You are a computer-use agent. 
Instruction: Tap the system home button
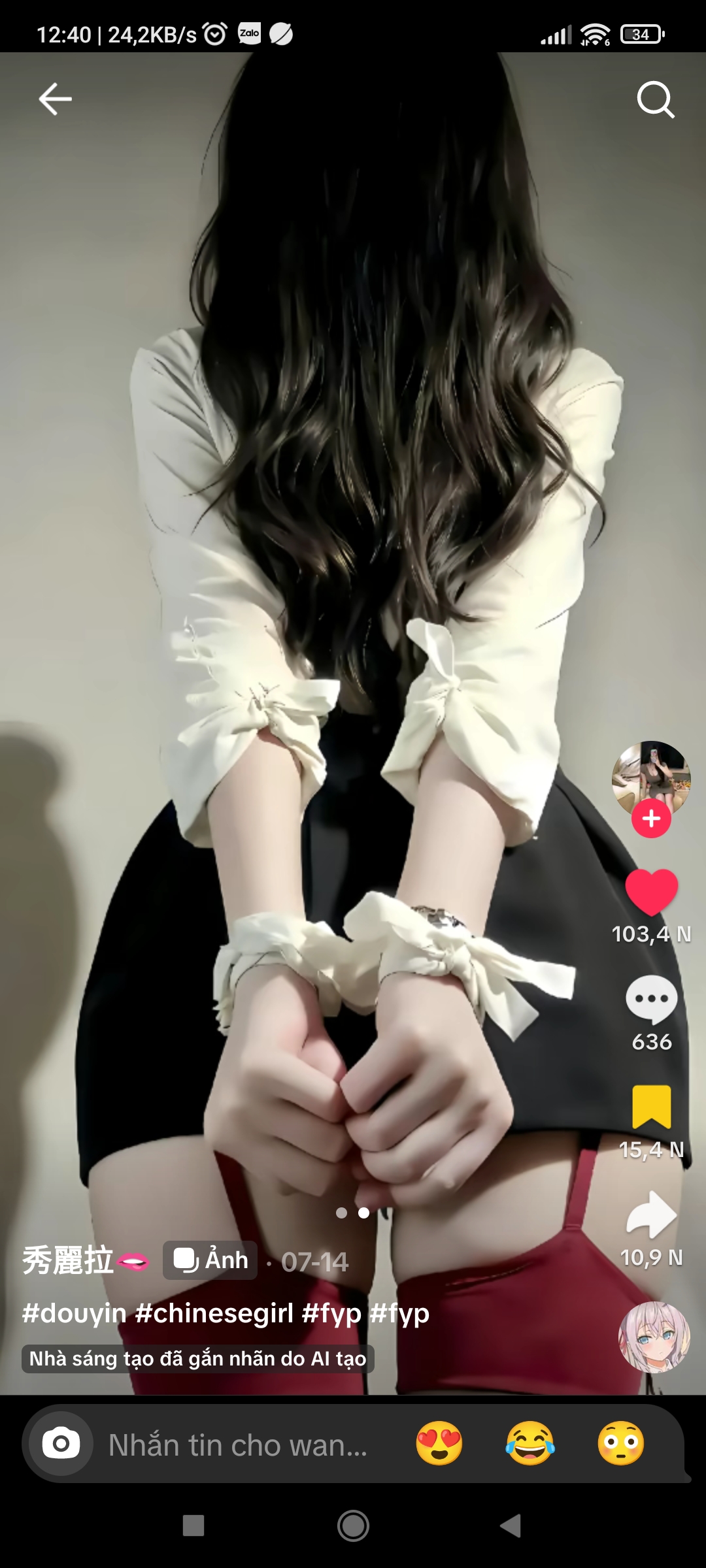click(353, 1526)
